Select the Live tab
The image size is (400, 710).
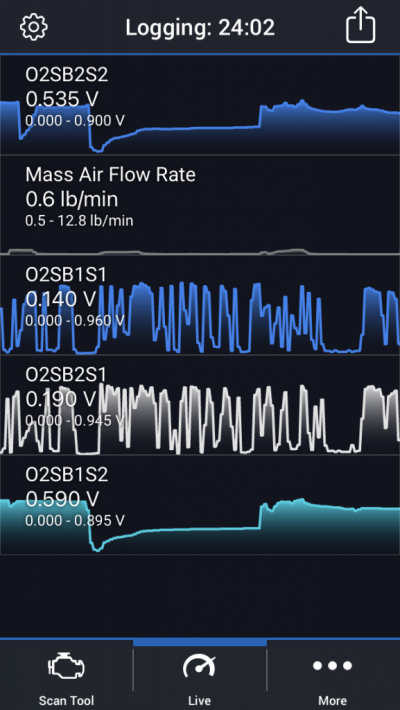point(200,676)
